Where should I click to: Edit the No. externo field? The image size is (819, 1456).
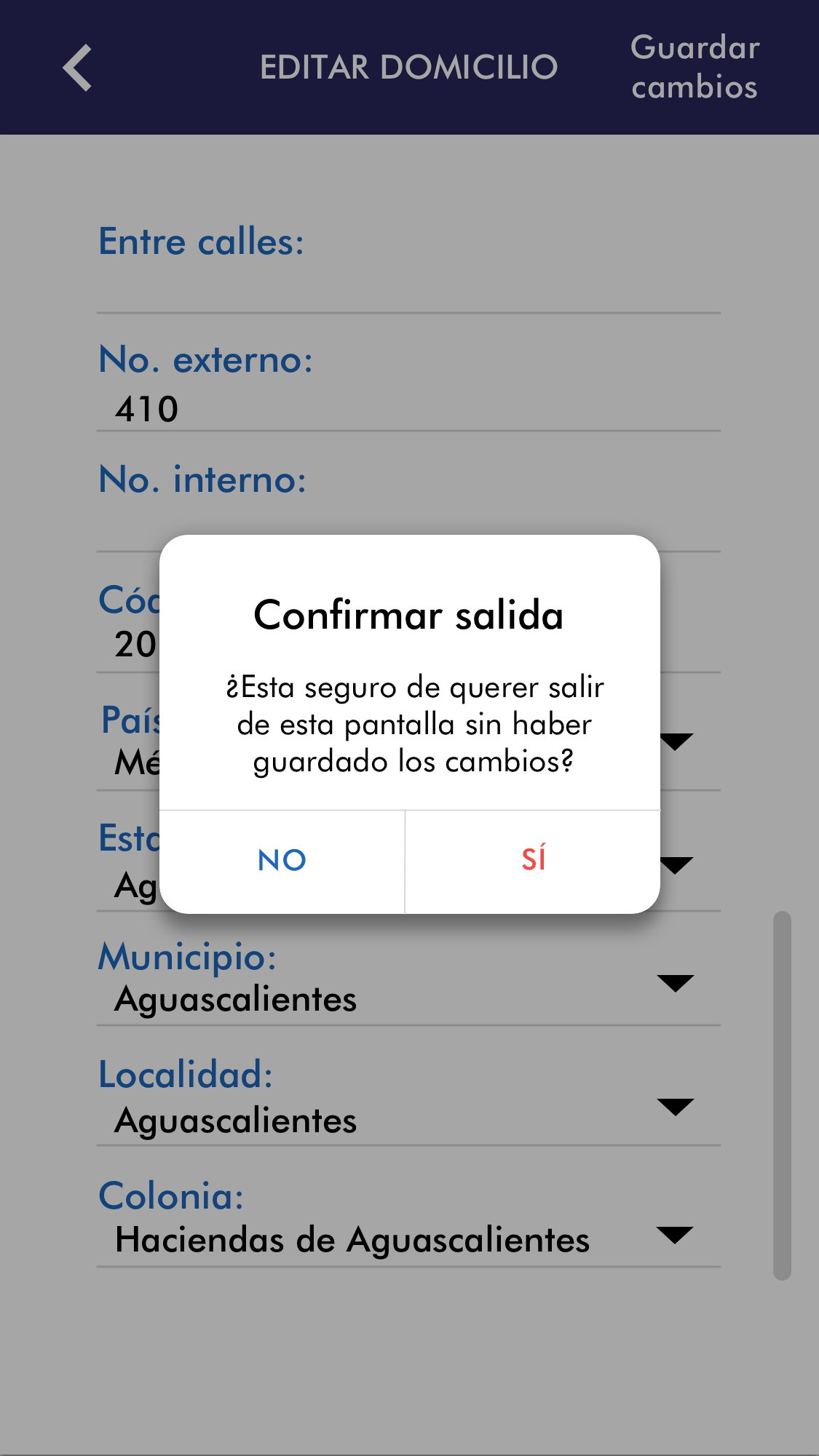408,408
